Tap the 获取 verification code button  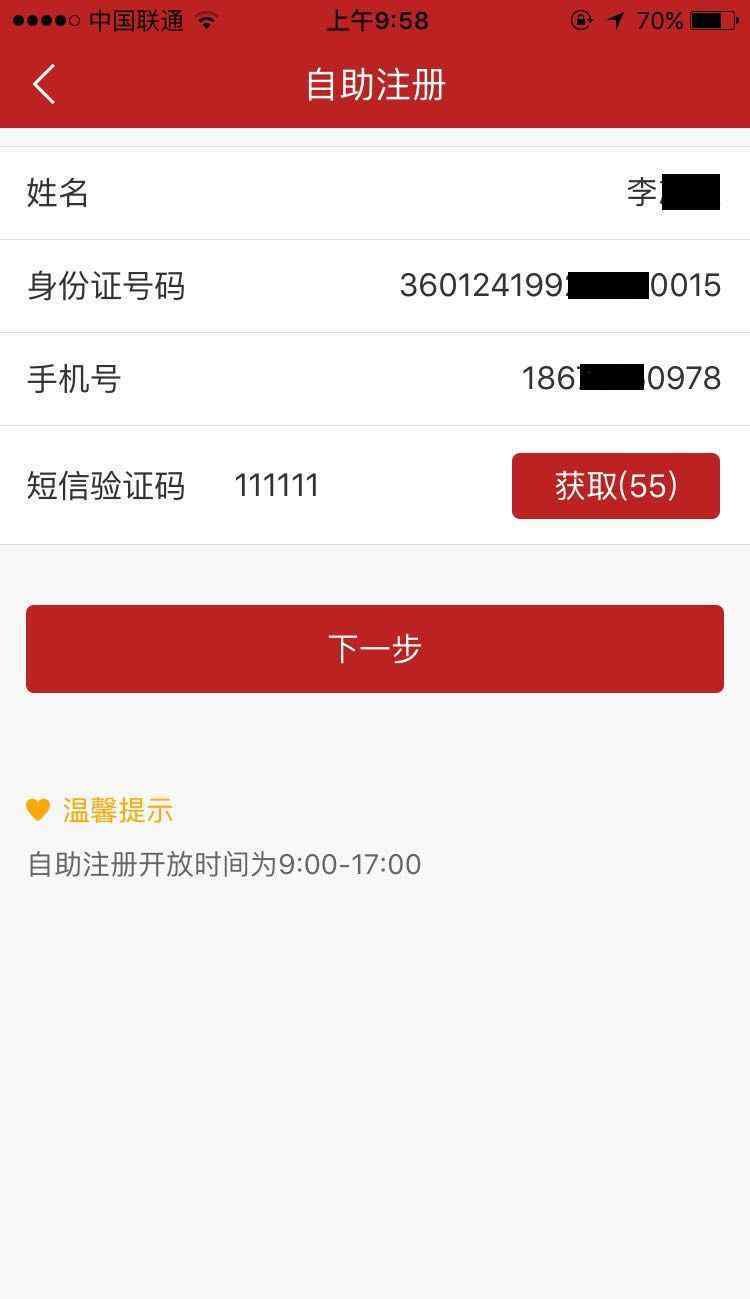tap(616, 486)
